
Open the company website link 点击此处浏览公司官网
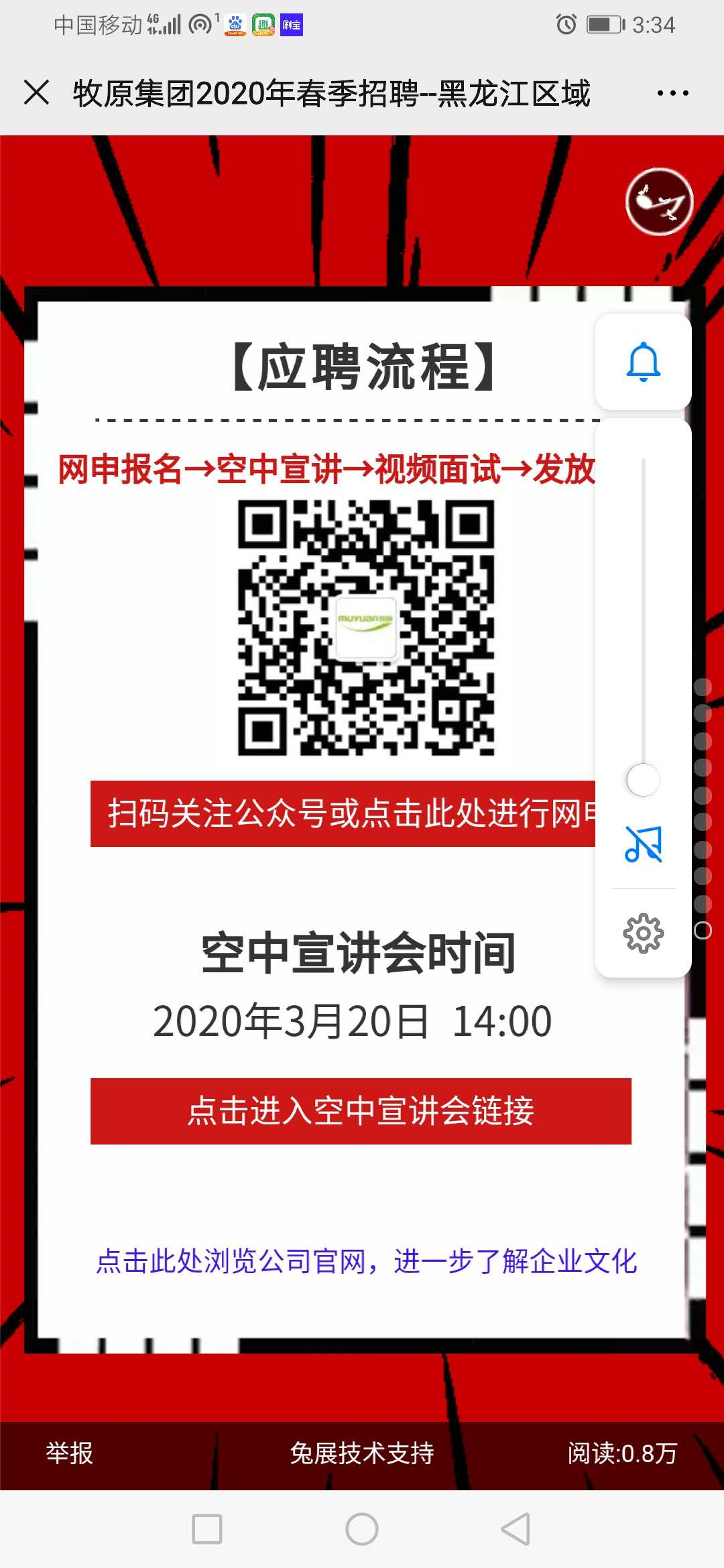coord(366,1261)
